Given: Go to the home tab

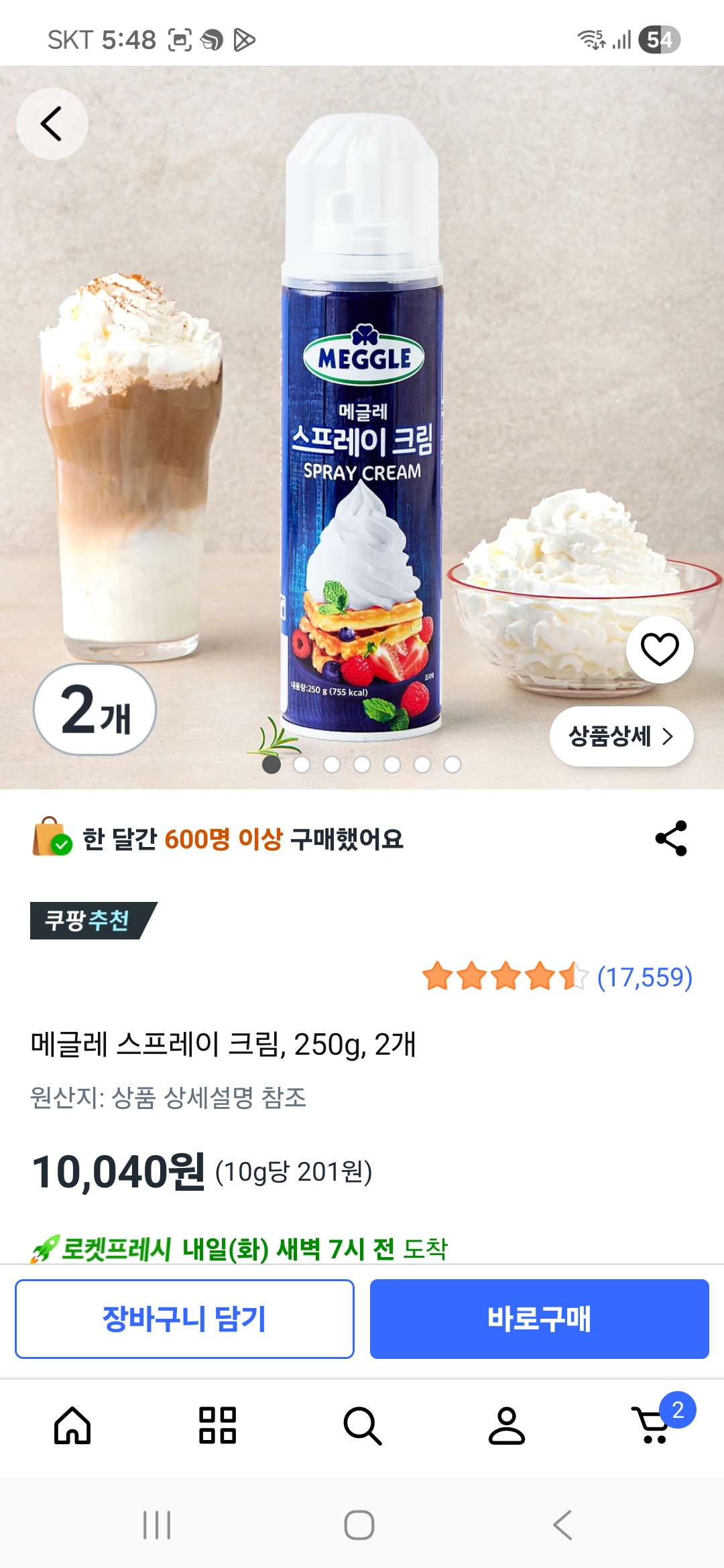Looking at the screenshot, I should pos(72,1425).
